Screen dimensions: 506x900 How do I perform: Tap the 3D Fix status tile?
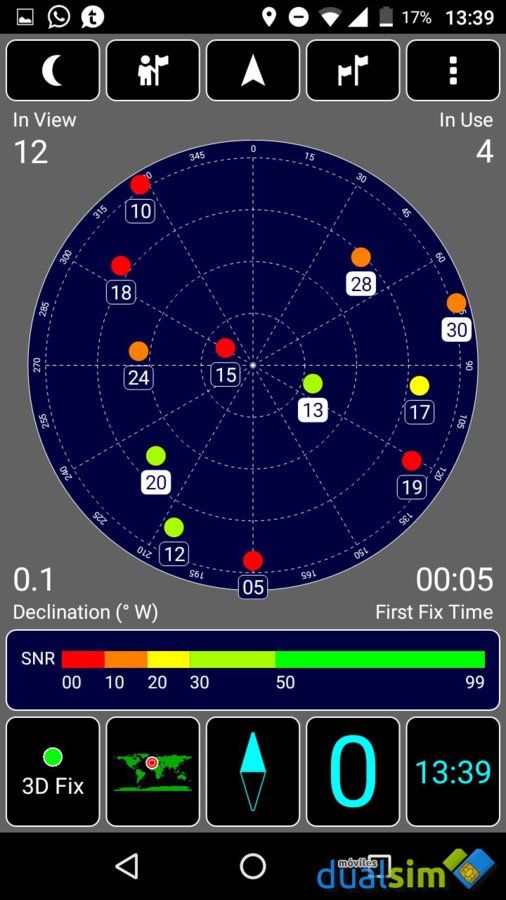pyautogui.click(x=53, y=771)
